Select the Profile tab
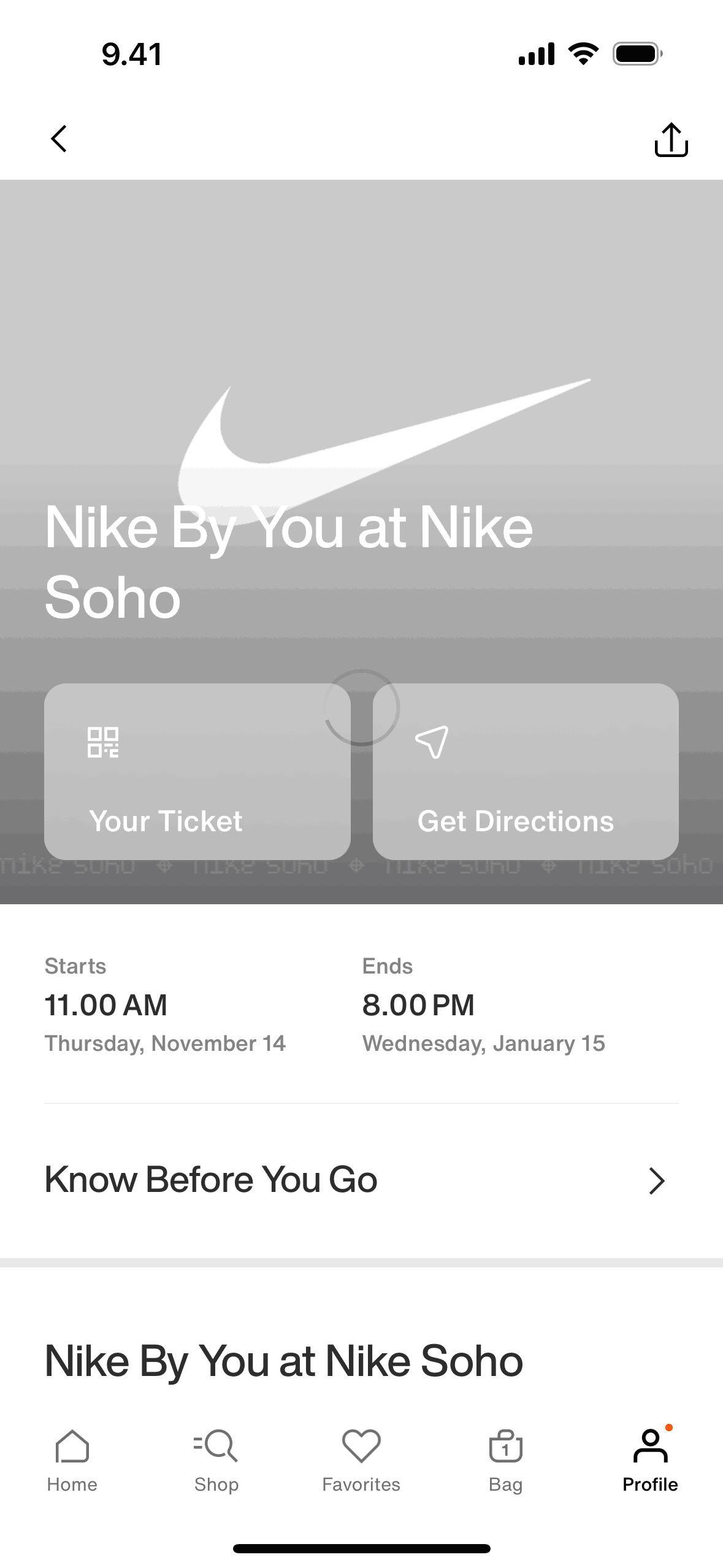This screenshot has height=1568, width=723. [650, 1460]
